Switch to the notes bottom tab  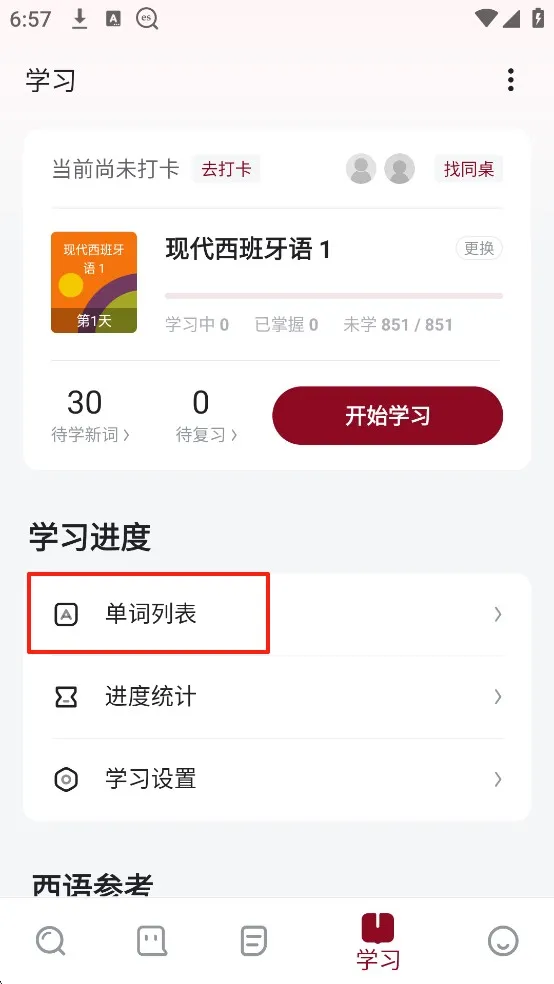pos(253,941)
